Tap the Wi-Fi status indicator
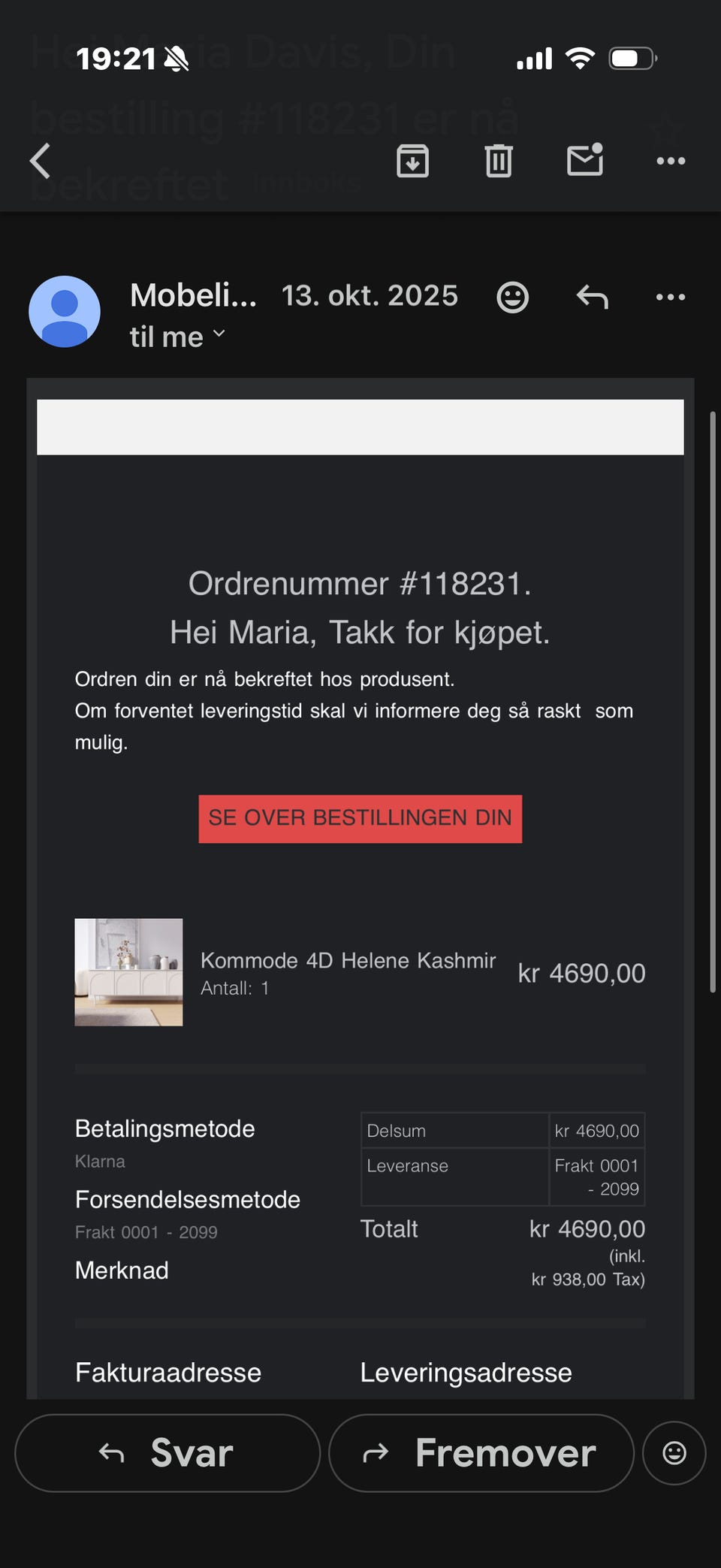Screen dimensions: 721x1568 click(580, 58)
